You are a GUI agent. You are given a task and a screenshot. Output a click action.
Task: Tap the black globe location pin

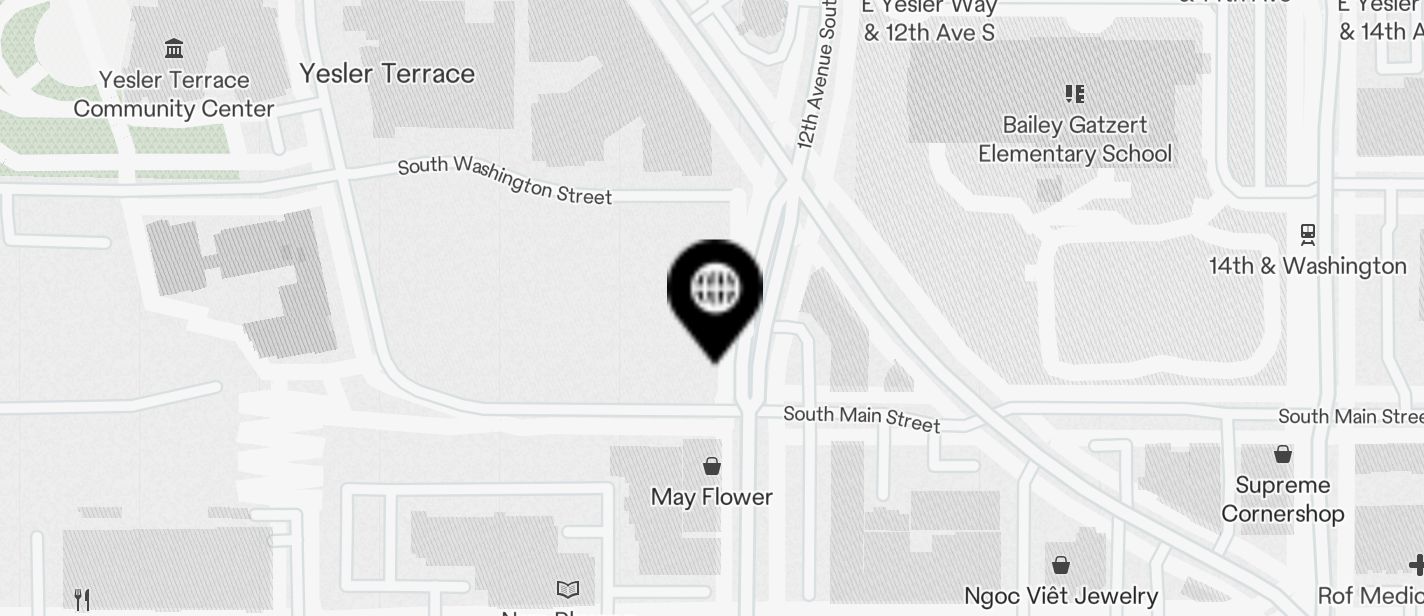(x=714, y=290)
